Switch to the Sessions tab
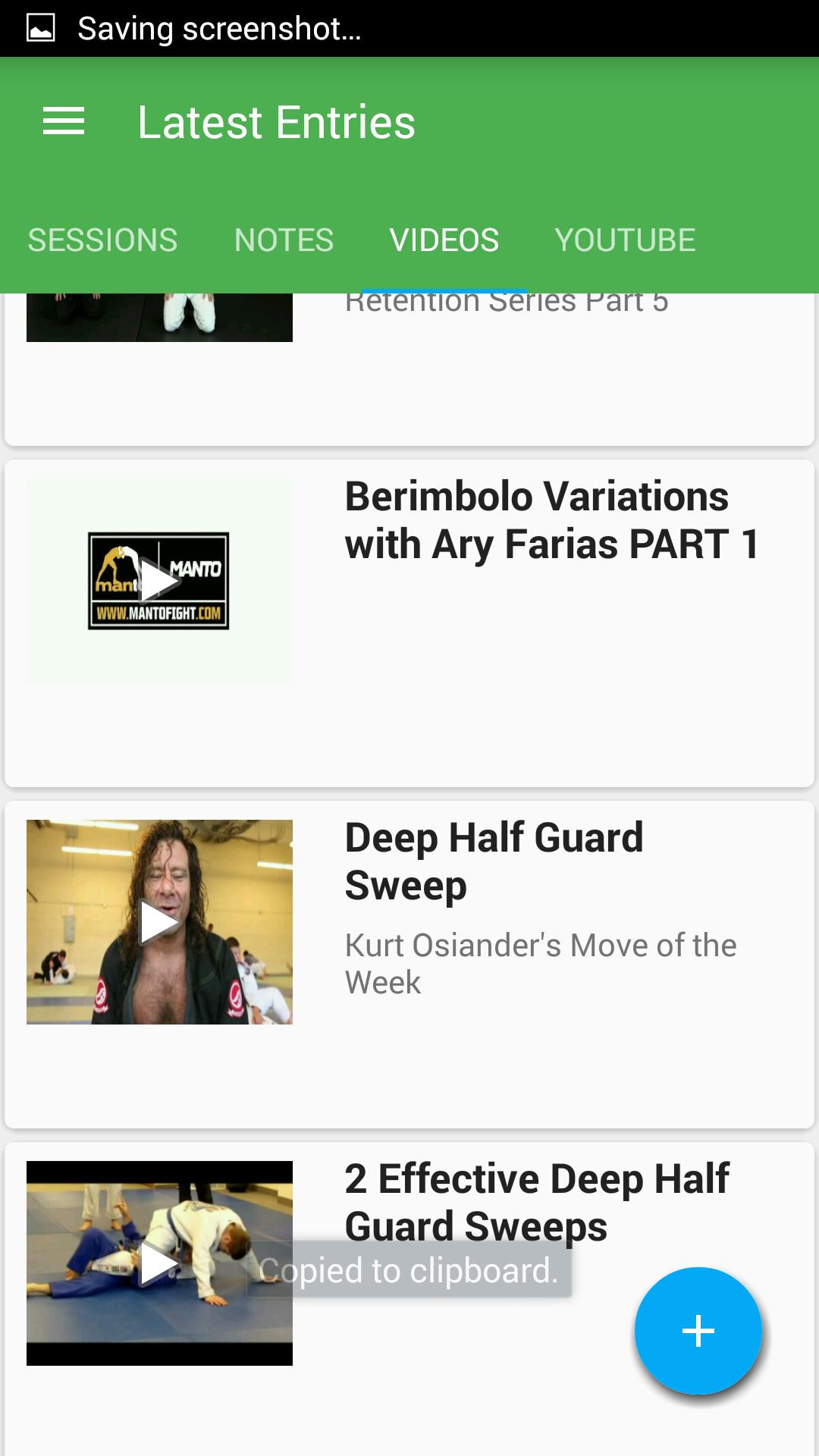Screen dimensions: 819x1456 [102, 240]
